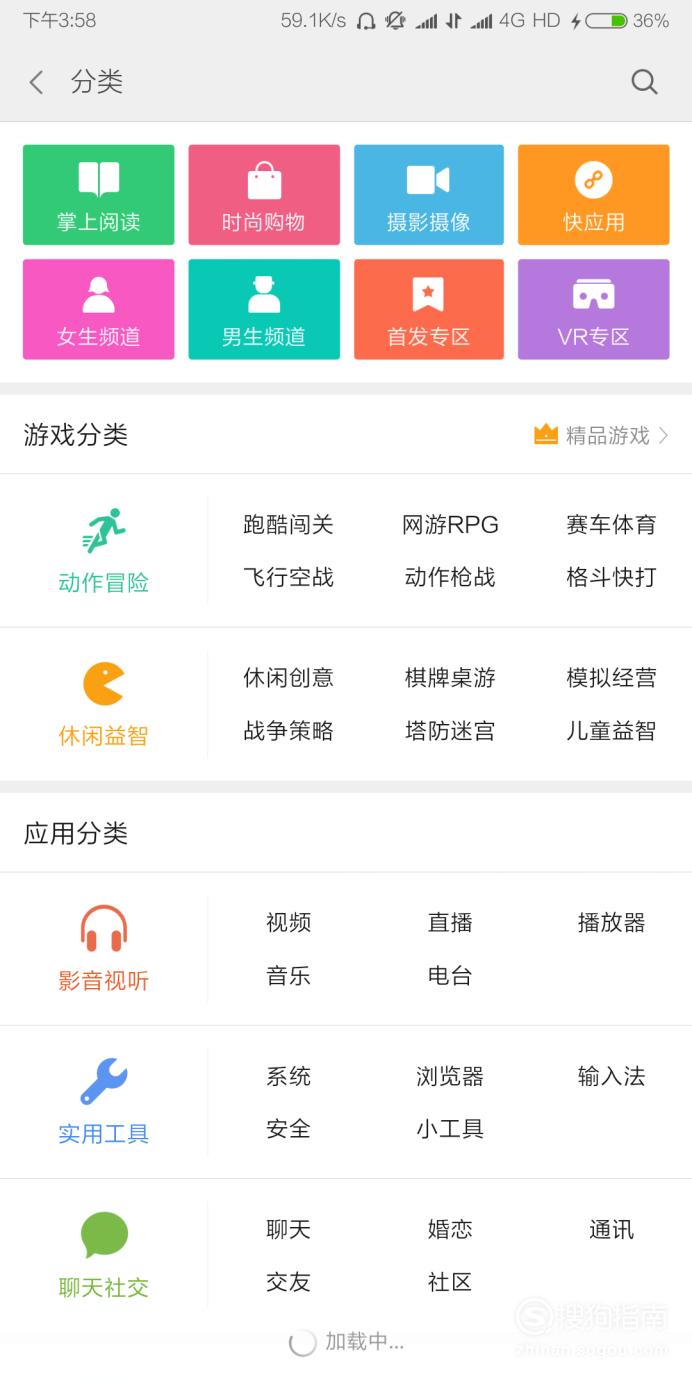Open the 快应用 tile
The width and height of the screenshot is (692, 1384).
pos(594,195)
